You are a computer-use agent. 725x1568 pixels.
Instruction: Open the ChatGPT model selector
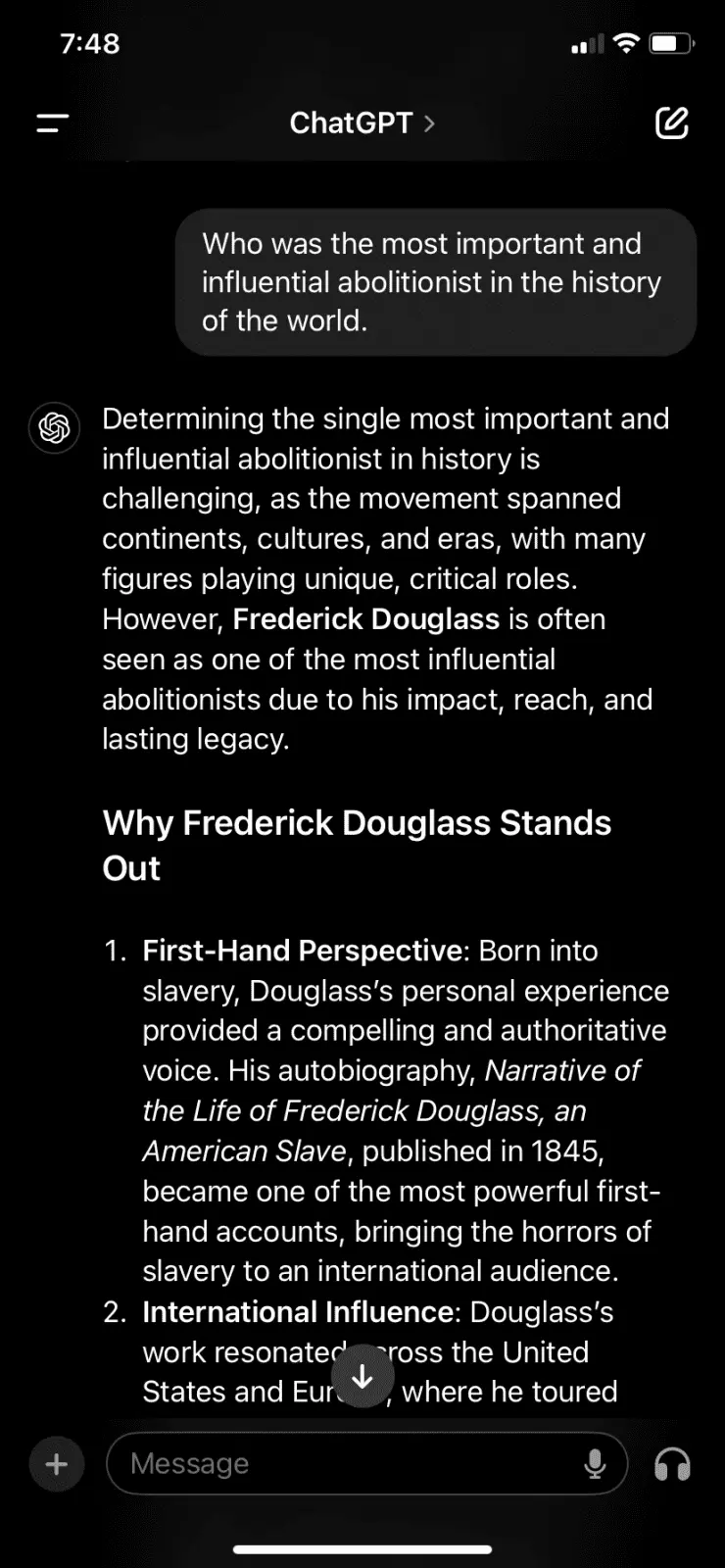pyautogui.click(x=362, y=123)
